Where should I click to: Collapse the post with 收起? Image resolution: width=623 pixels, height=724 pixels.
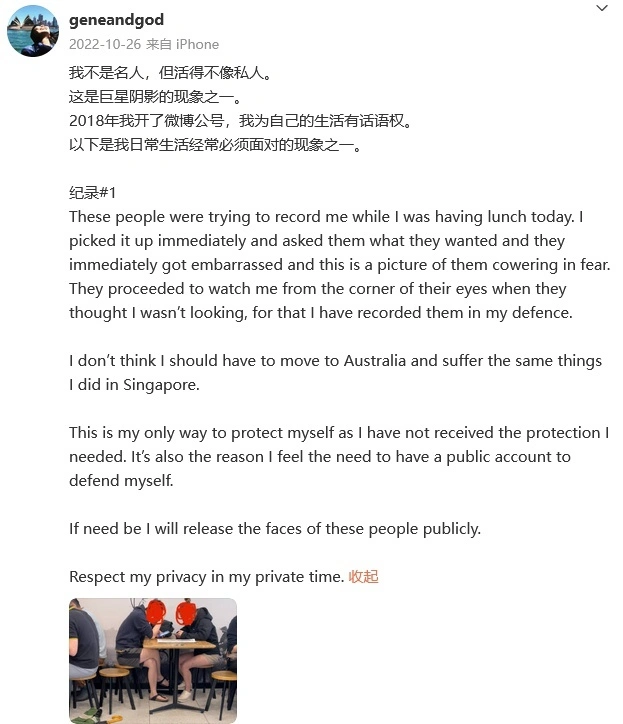(x=364, y=577)
